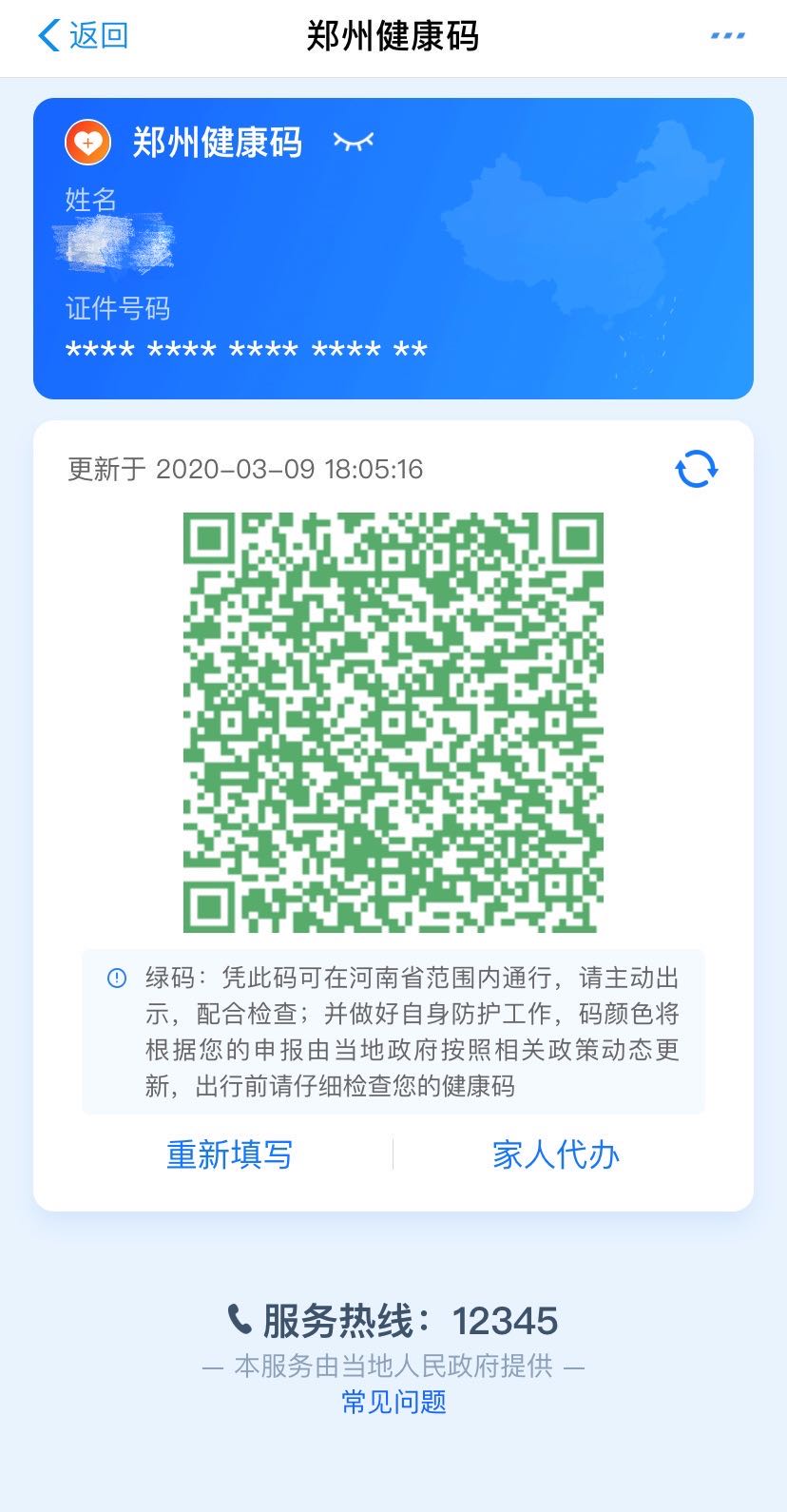Tap the phone handset icon near the hotline

(239, 1320)
